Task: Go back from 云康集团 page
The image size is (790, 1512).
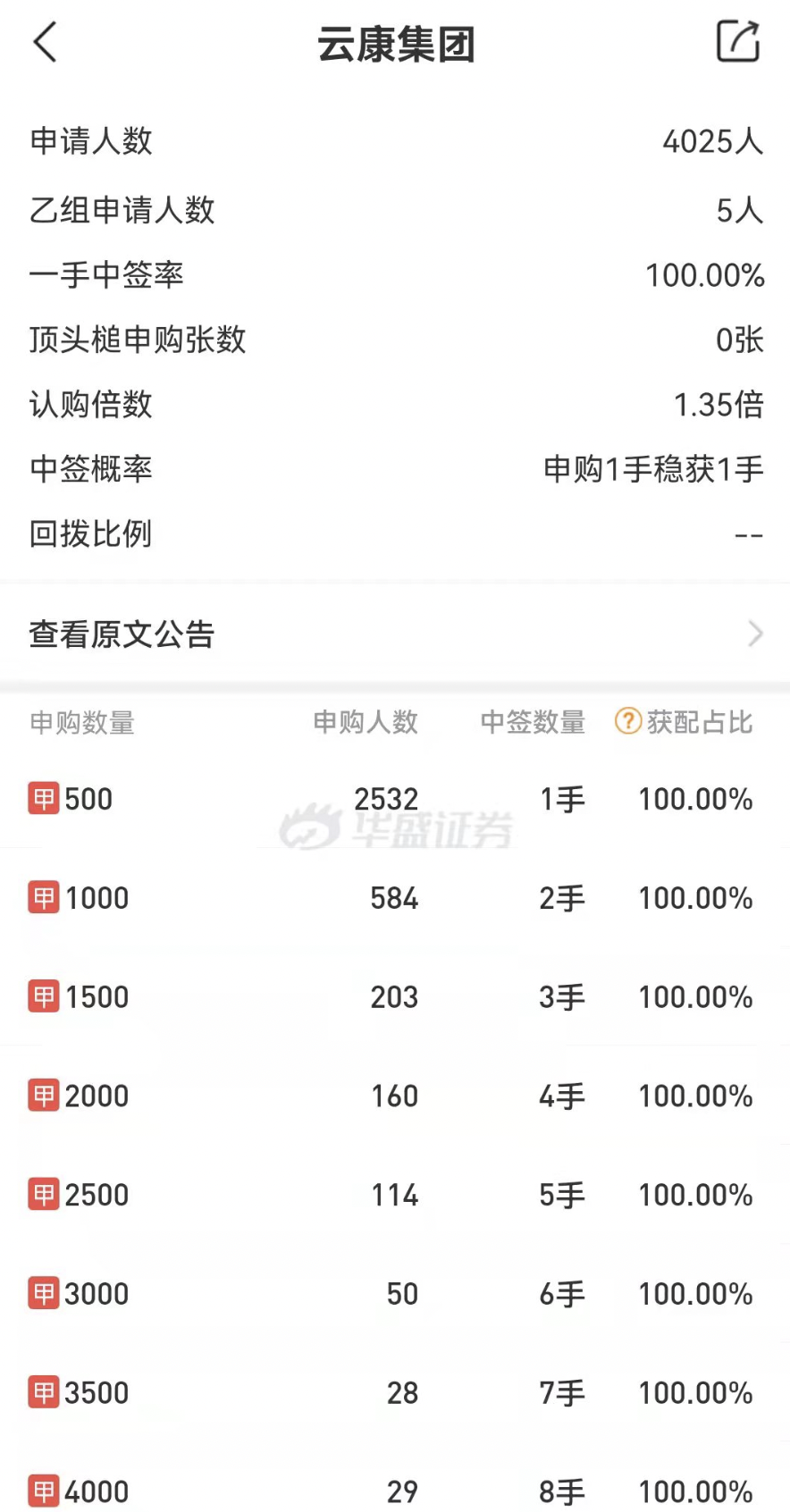Action: 45,42
